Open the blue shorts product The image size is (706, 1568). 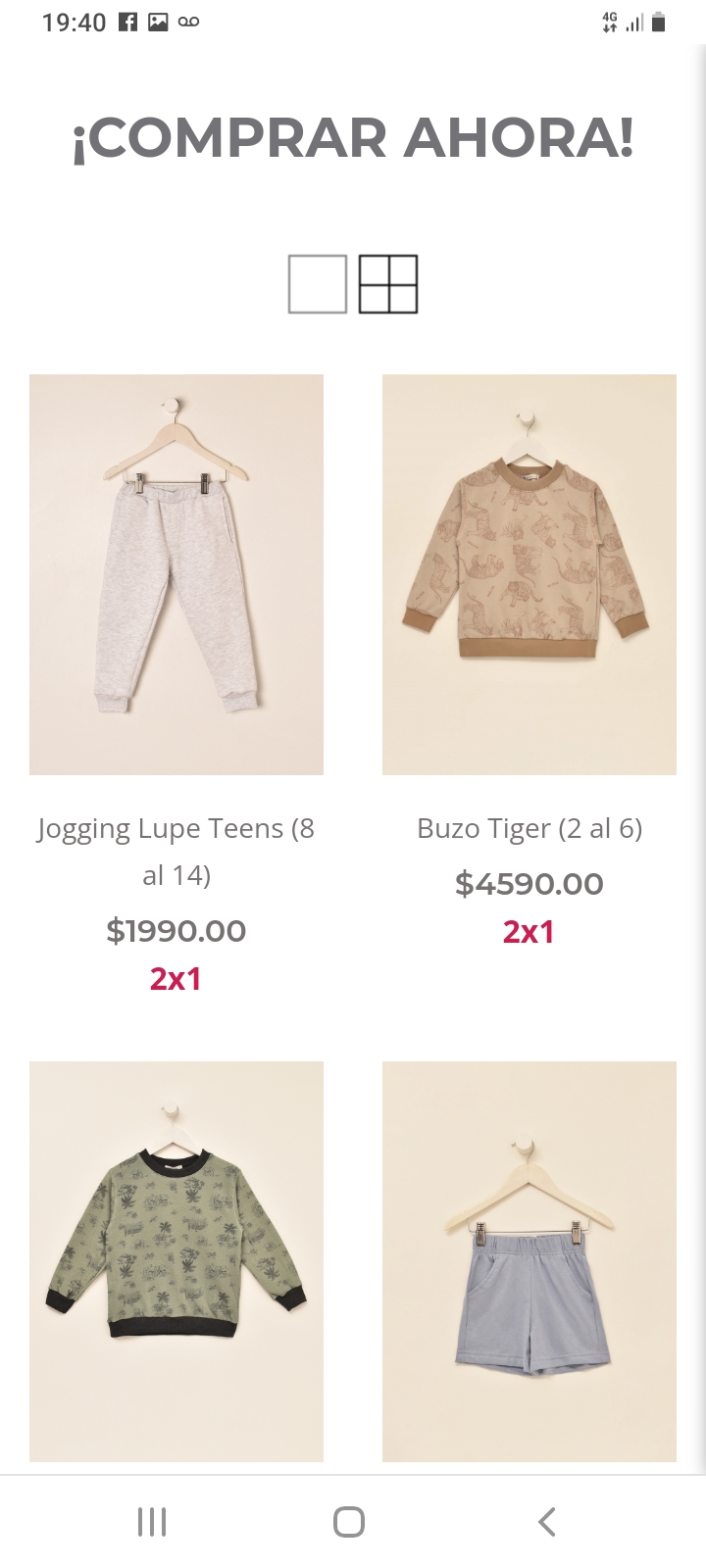click(529, 1261)
